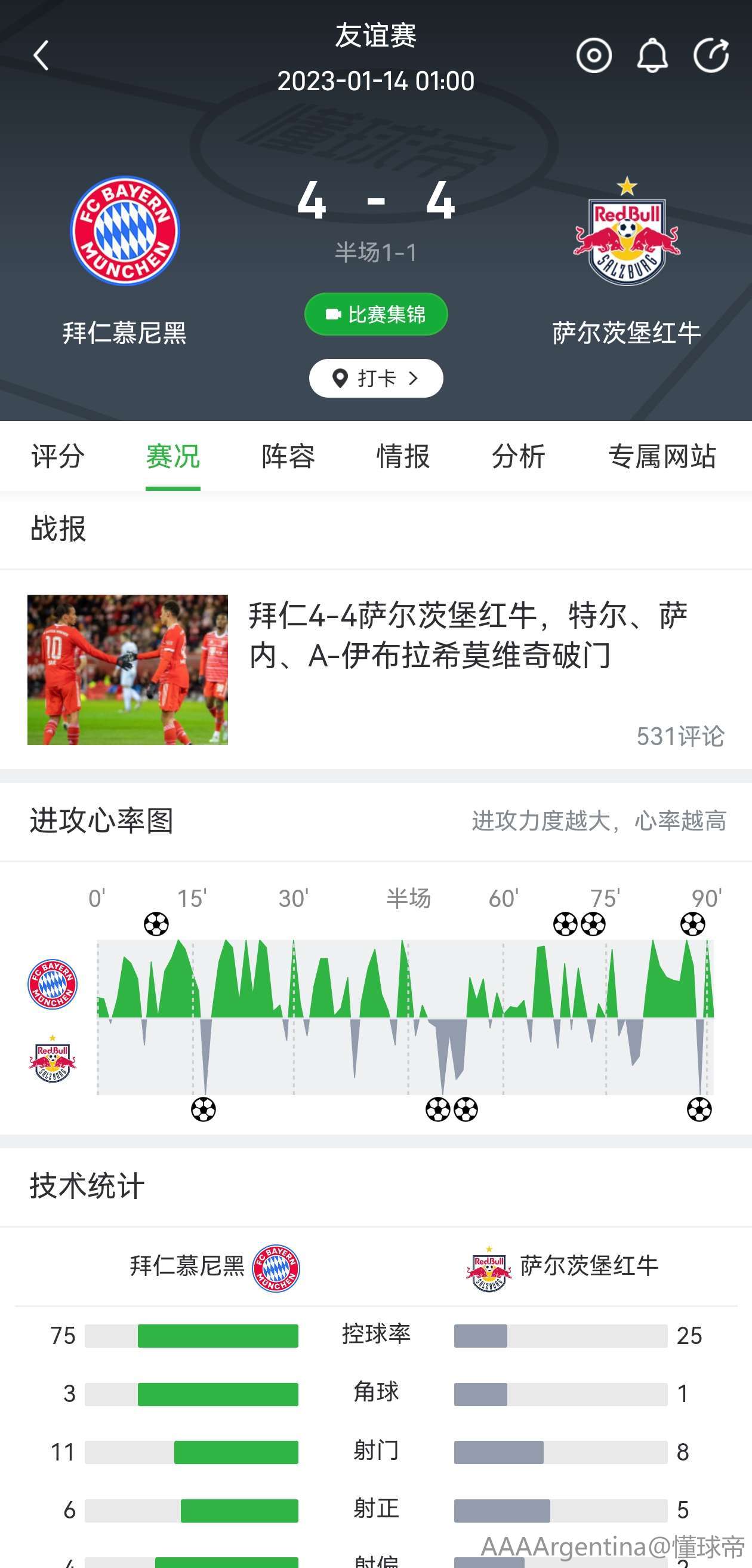
Task: Watch the 比赛集锦 highlights
Action: 376,314
